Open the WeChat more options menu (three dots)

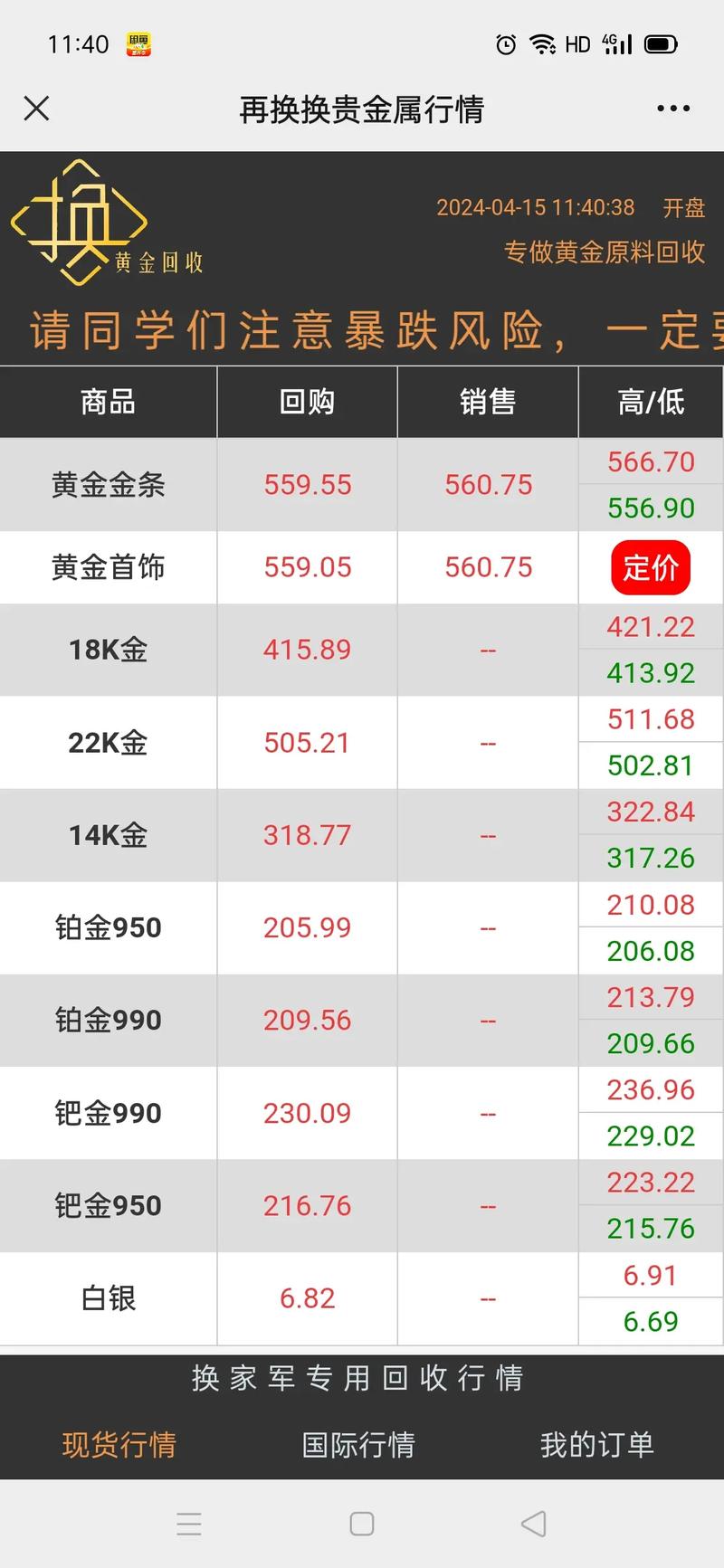point(672,108)
